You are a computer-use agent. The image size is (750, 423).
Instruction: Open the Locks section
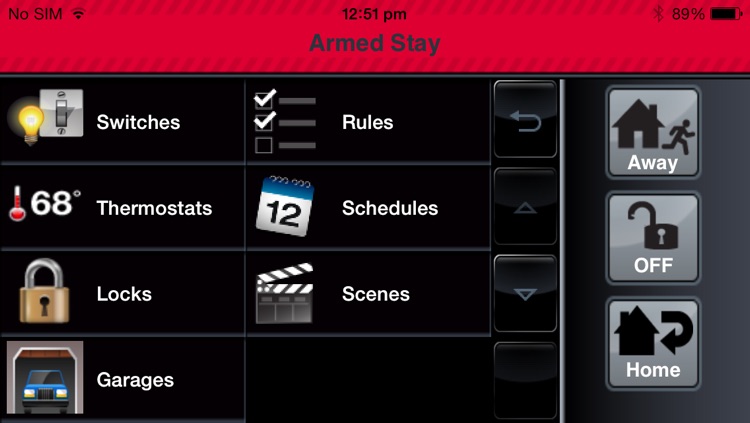click(x=122, y=294)
